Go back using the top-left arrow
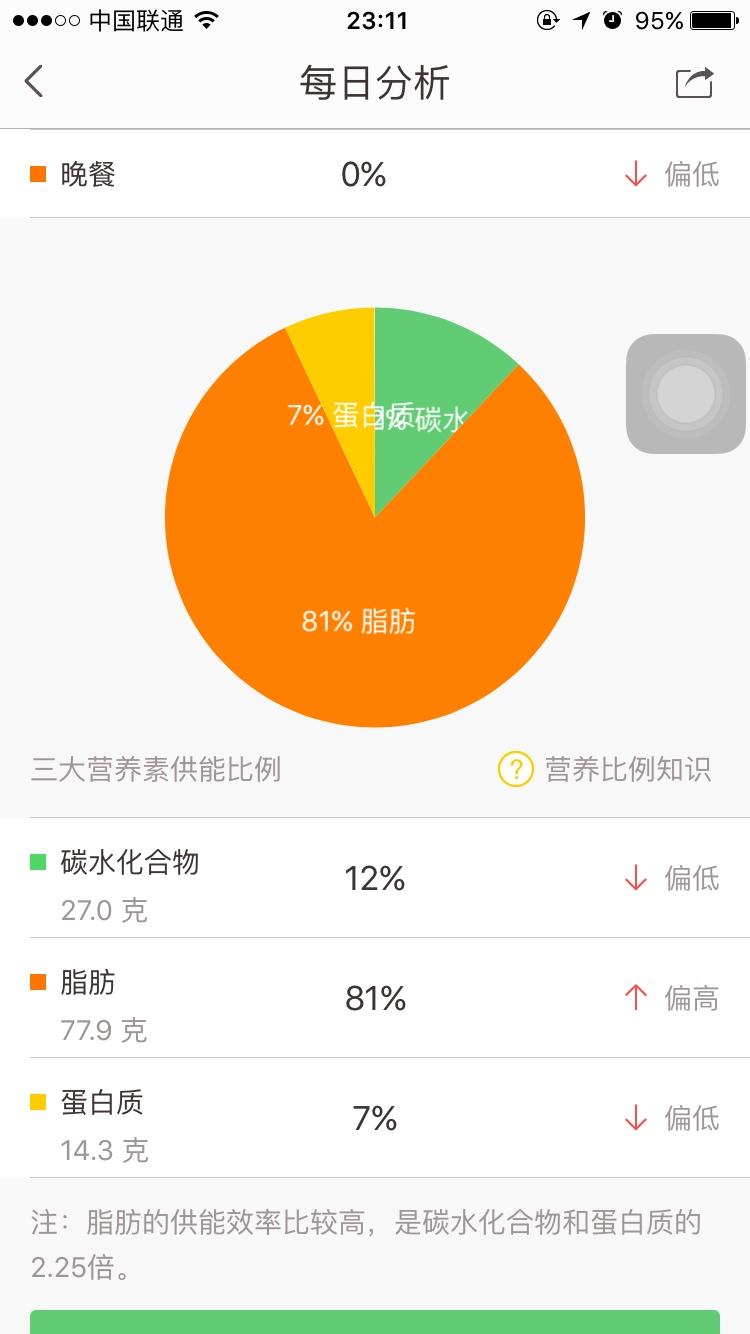This screenshot has height=1334, width=750. click(35, 82)
